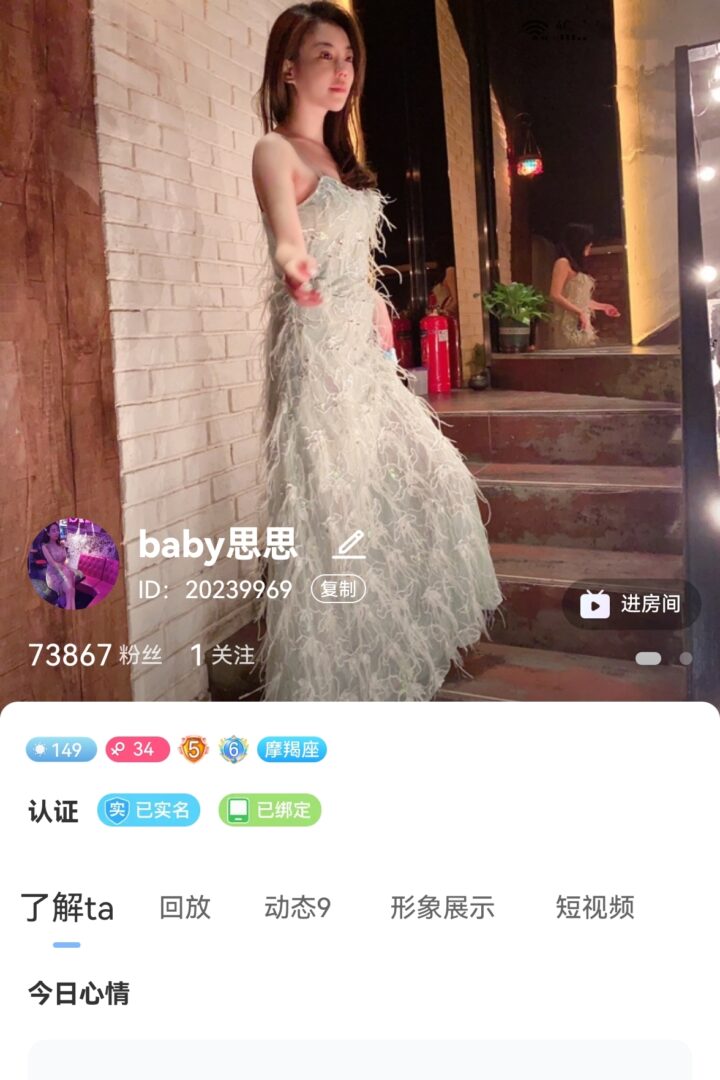Viewport: 720px width, 1080px height.
Task: Edit the nickname with the pencil icon
Action: pos(349,544)
